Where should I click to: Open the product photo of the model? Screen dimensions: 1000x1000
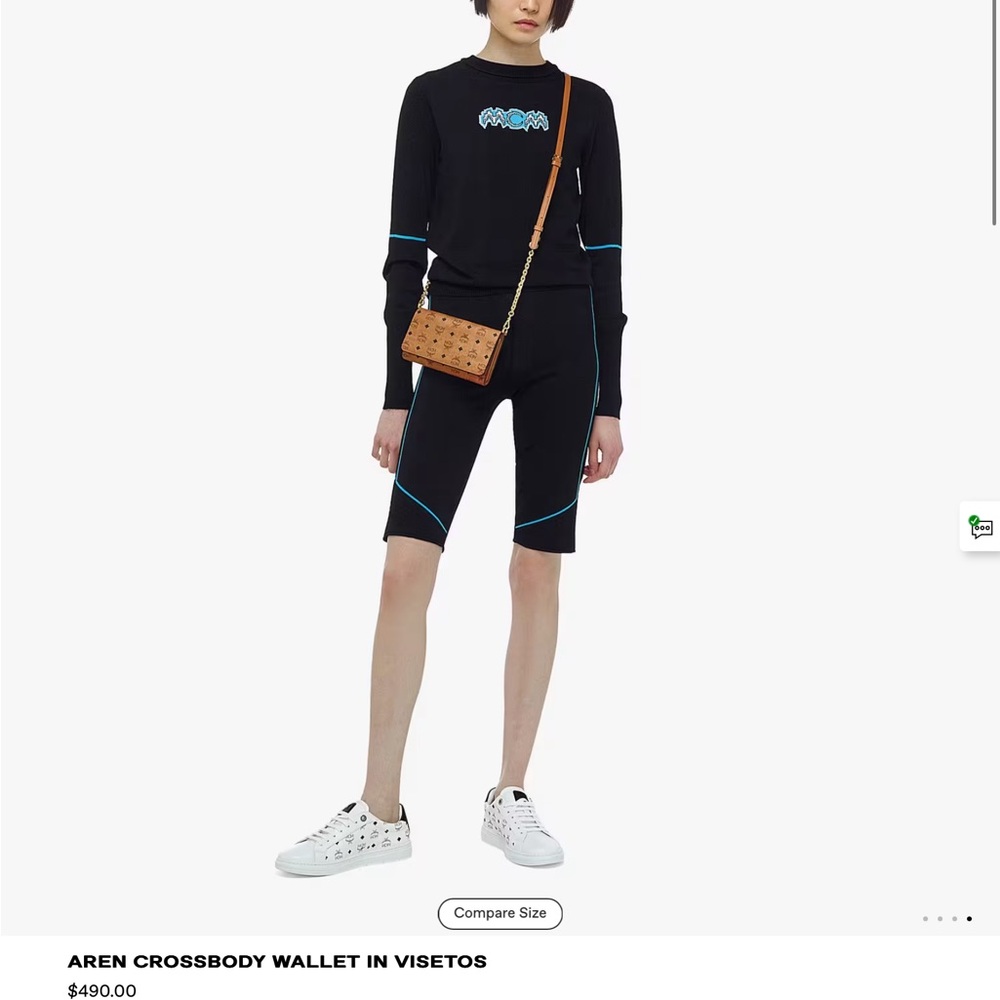coord(500,450)
